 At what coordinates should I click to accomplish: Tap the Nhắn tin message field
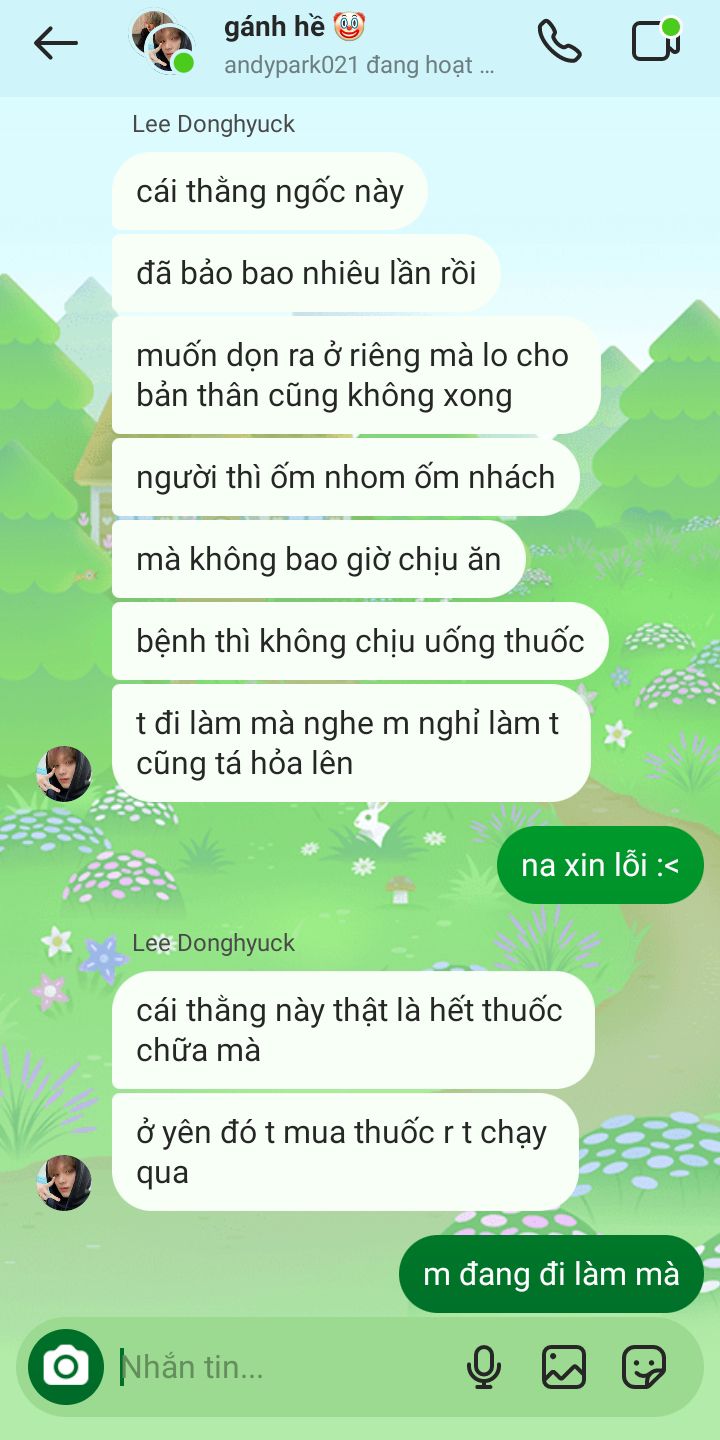tap(285, 1366)
